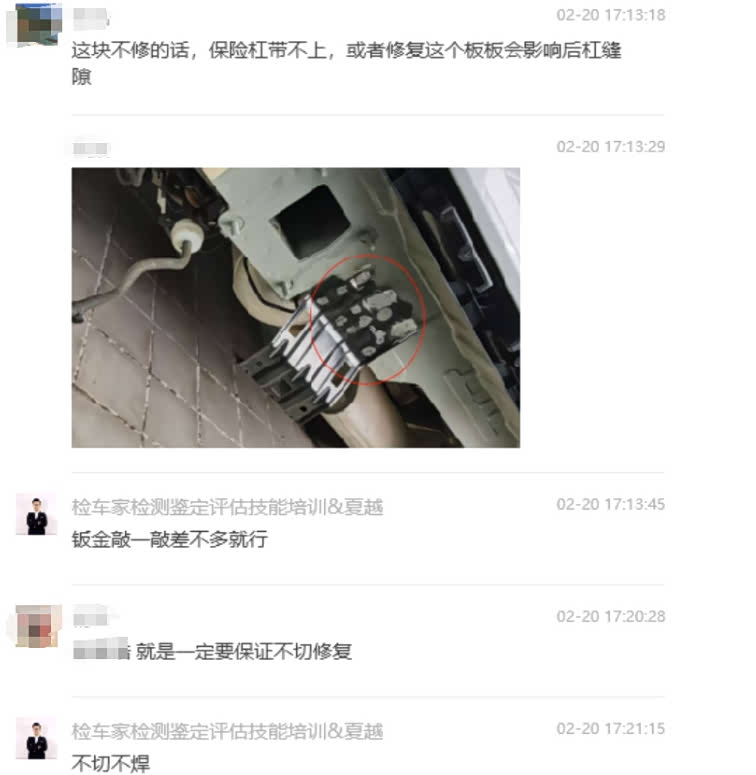Image resolution: width=756 pixels, height=775 pixels.
Task: Open the sender avatar beside the 17:20:28 message
Action: point(37,627)
